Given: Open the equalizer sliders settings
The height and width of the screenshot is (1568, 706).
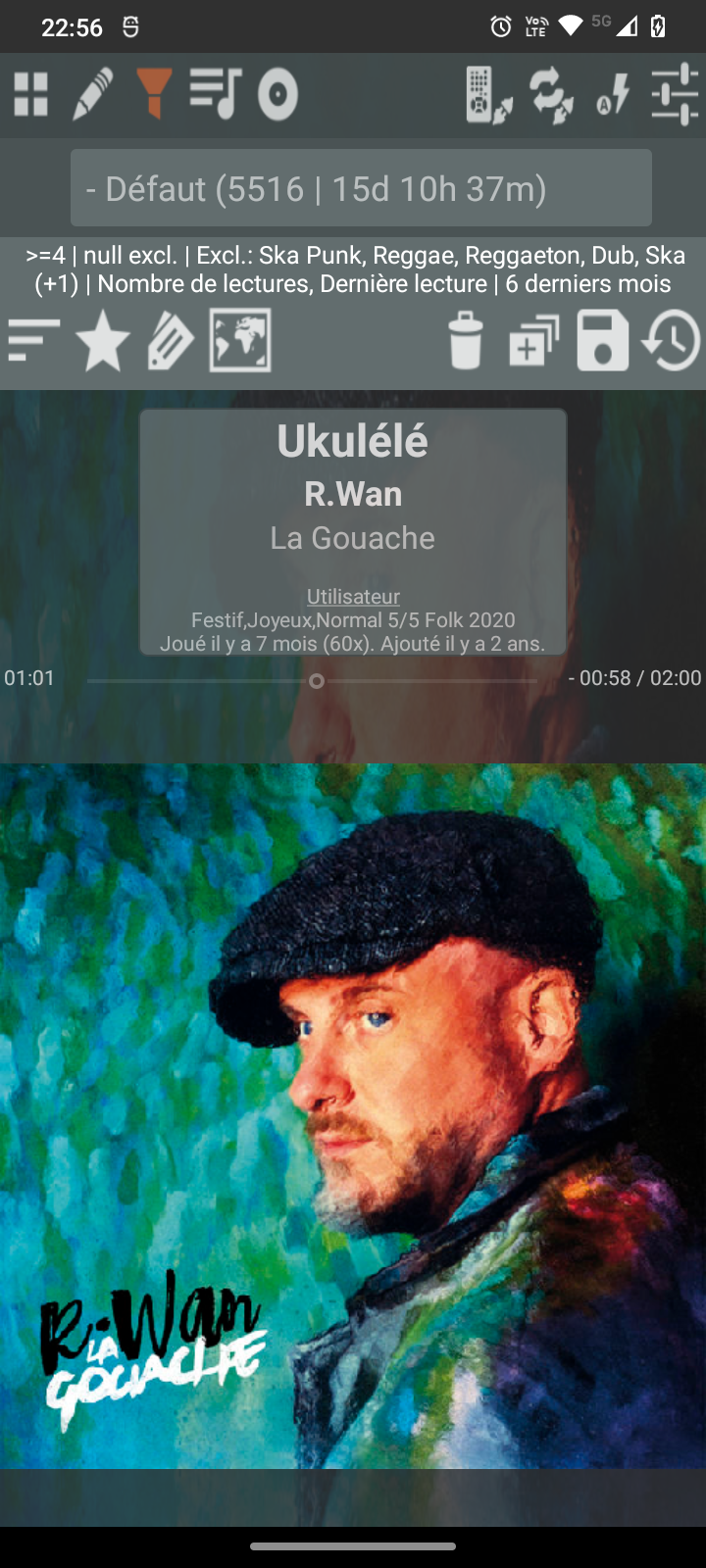Looking at the screenshot, I should [676, 95].
